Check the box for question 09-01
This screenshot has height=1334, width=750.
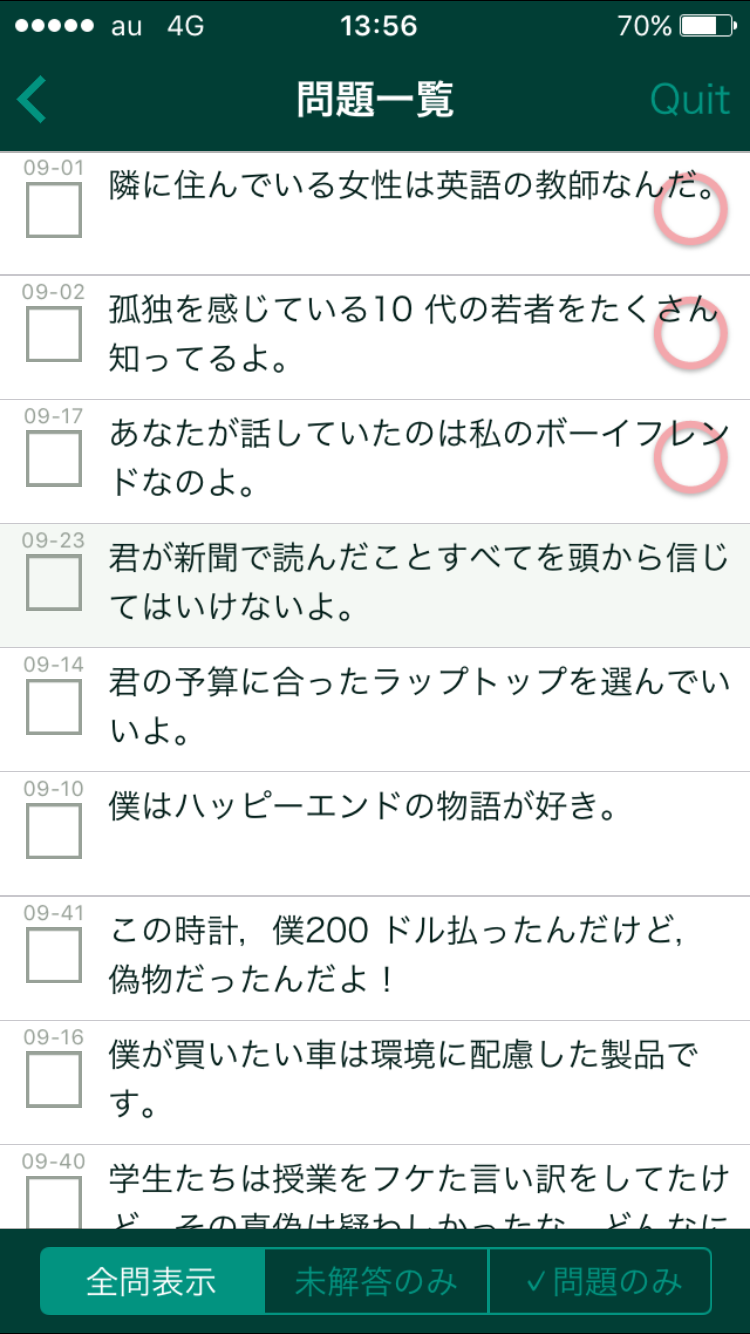54,210
